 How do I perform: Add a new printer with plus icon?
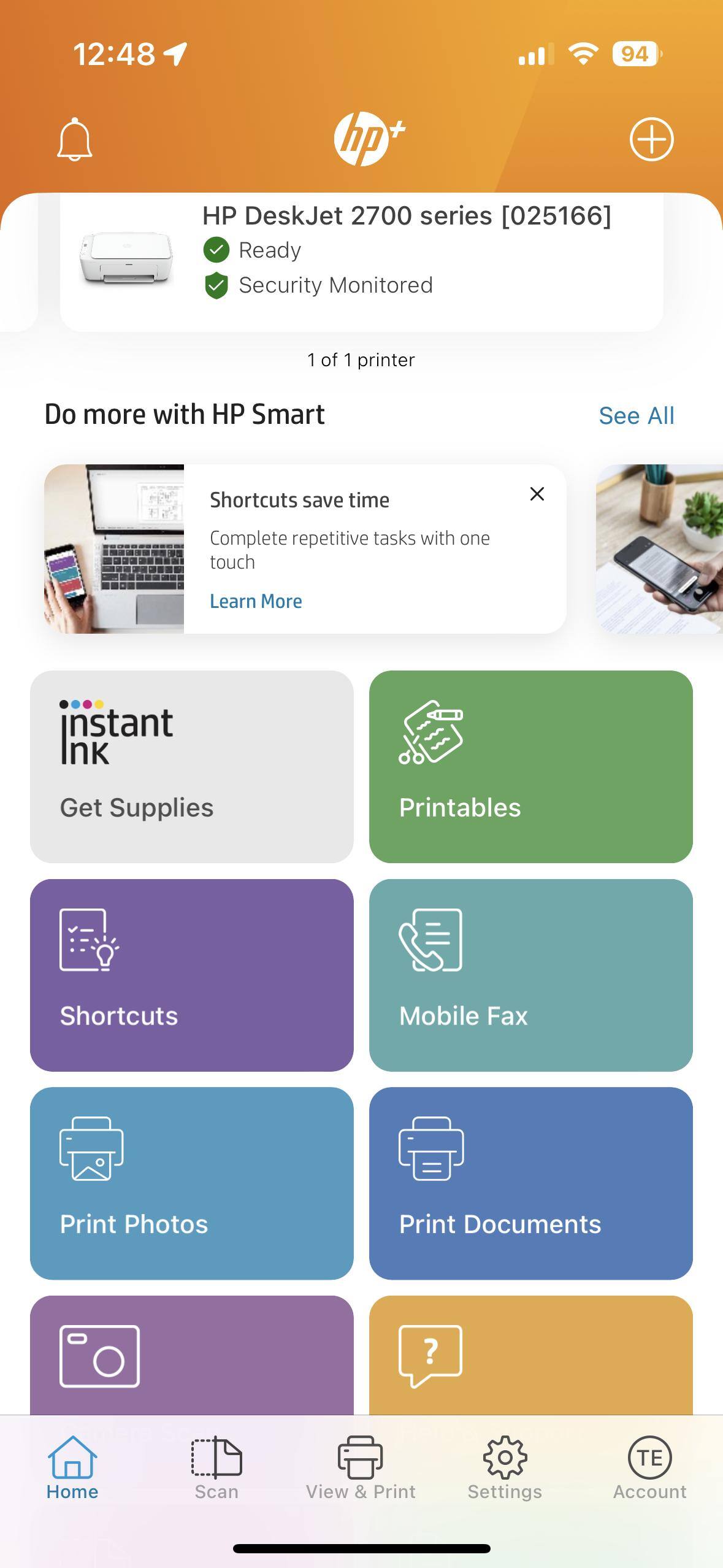click(651, 139)
